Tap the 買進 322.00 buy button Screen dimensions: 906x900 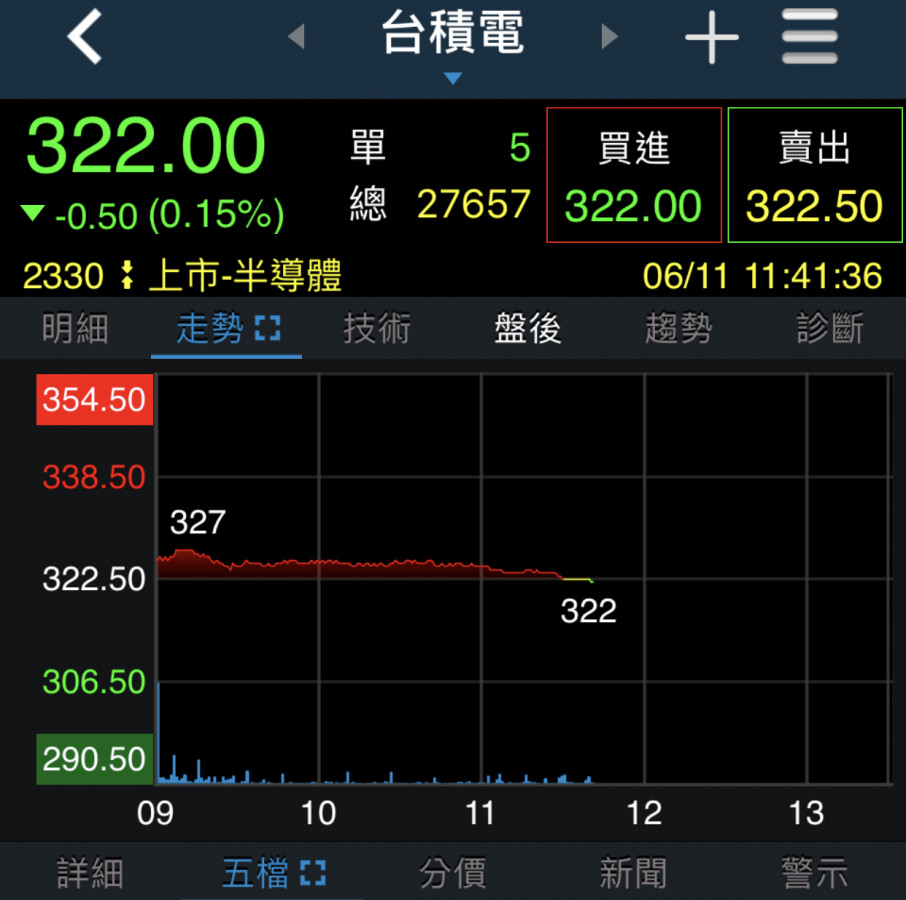point(634,175)
